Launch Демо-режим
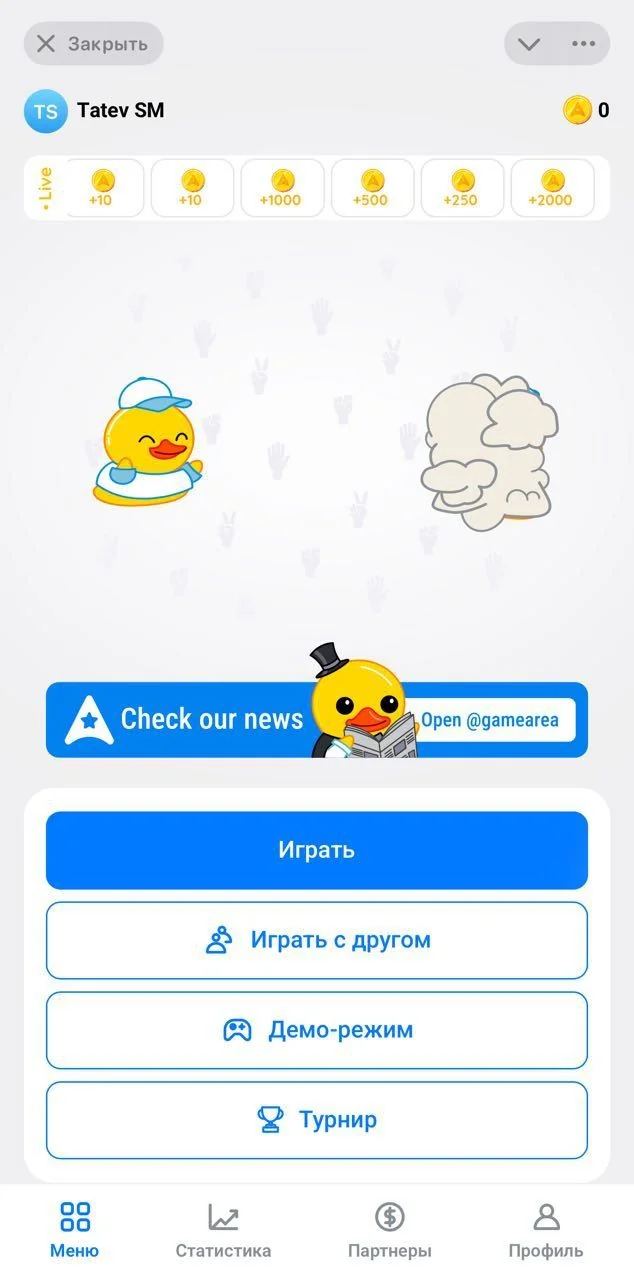Viewport: 634px width, 1280px height. click(317, 1030)
